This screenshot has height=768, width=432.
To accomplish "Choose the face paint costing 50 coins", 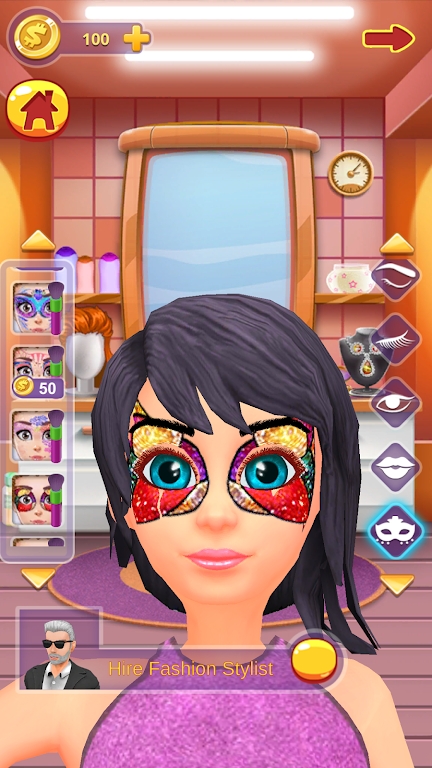I will click(38, 372).
